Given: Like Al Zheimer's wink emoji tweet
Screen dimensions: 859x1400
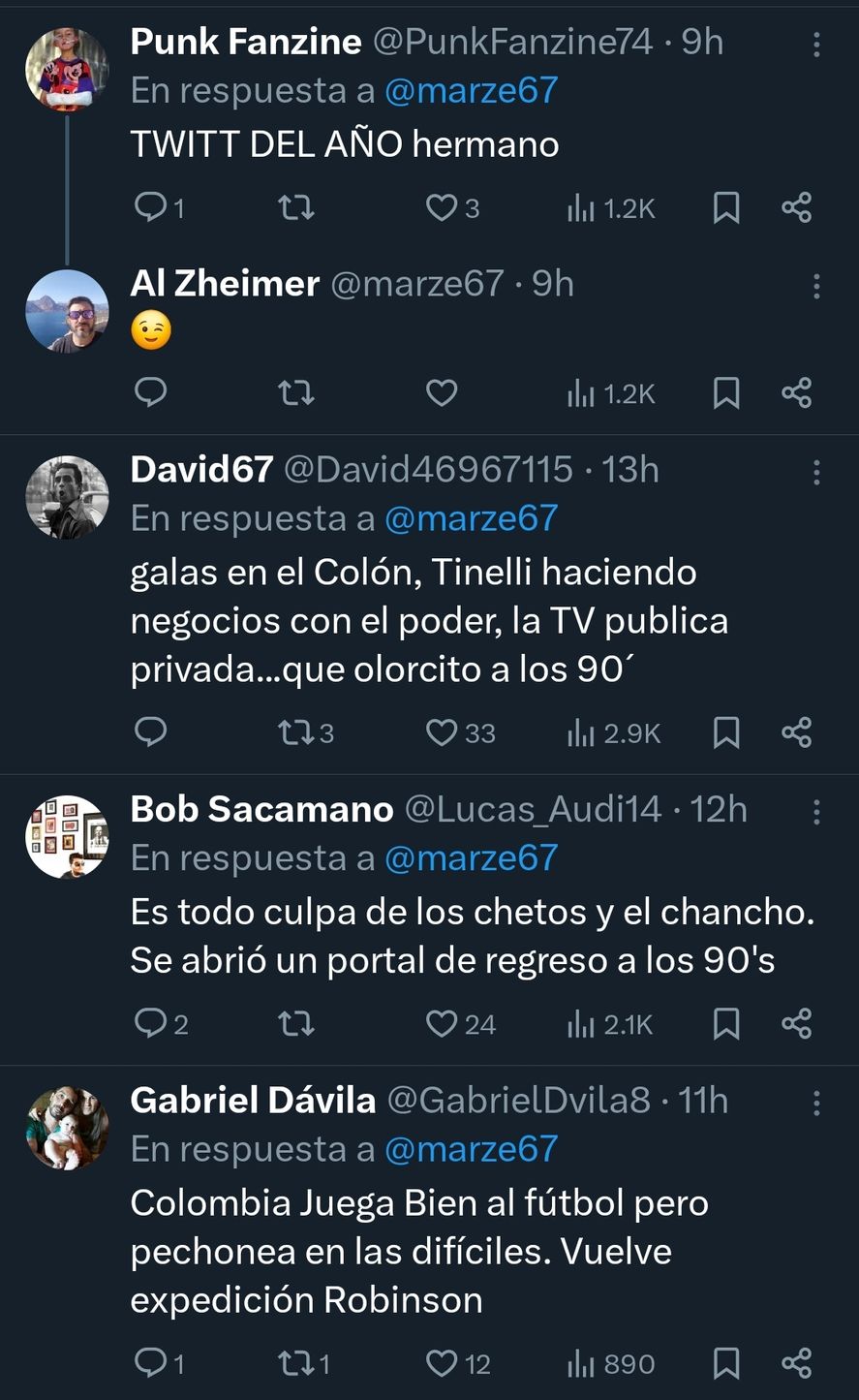Looking at the screenshot, I should pos(442,392).
